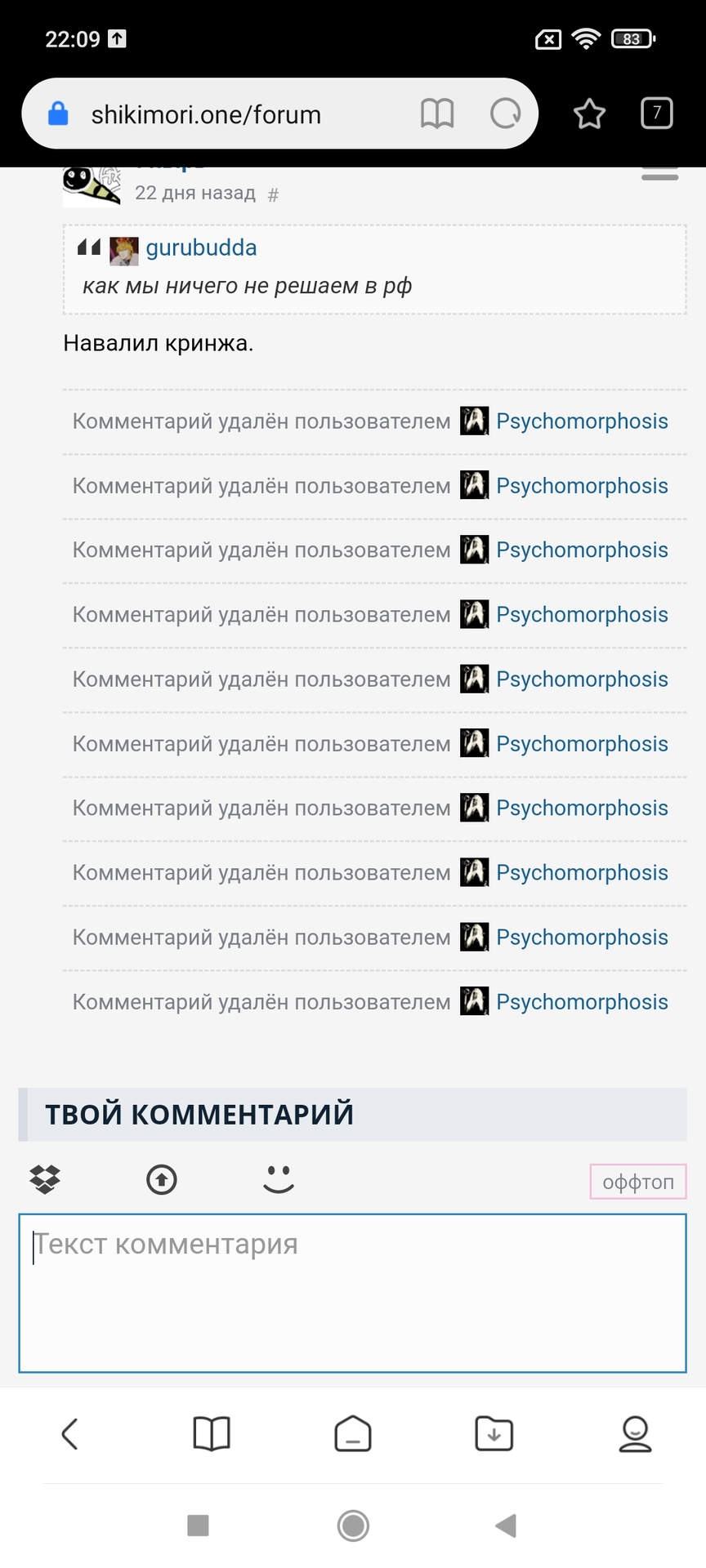The width and height of the screenshot is (706, 1568).
Task: Open the browser profile icon
Action: [635, 1433]
